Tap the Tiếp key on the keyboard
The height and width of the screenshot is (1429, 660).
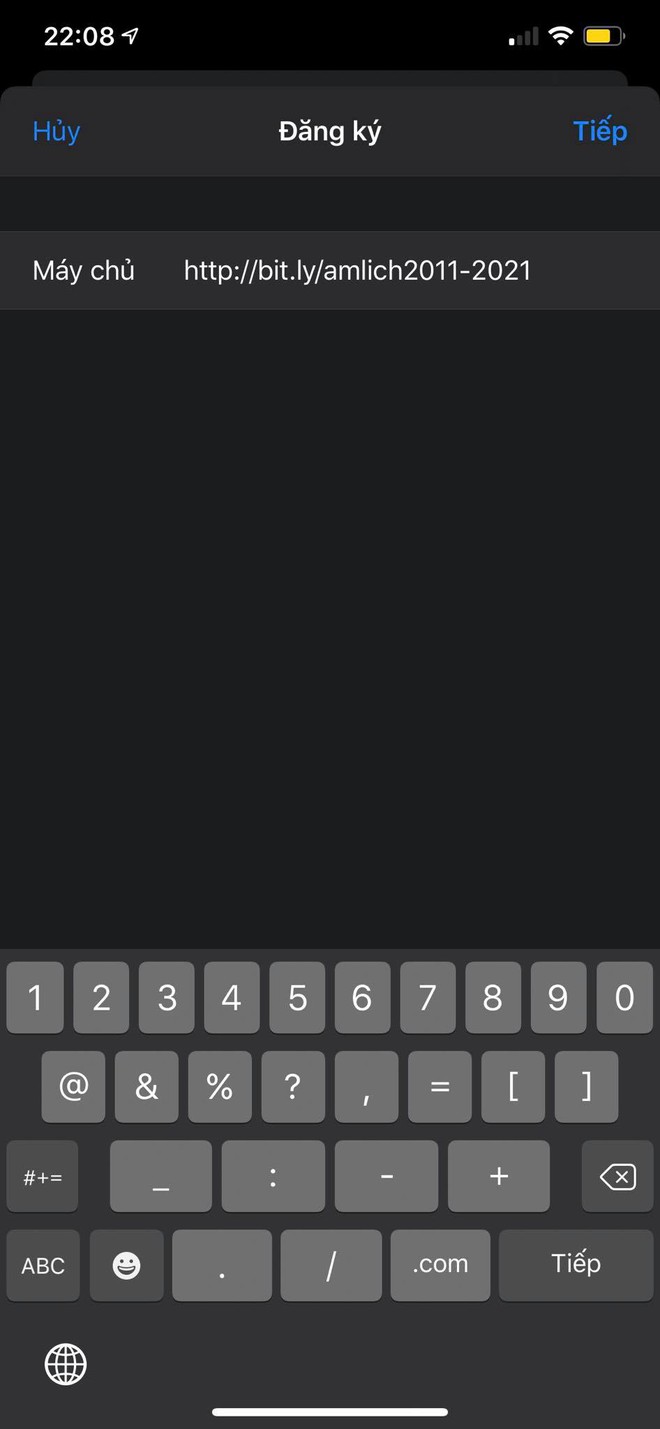click(576, 1265)
